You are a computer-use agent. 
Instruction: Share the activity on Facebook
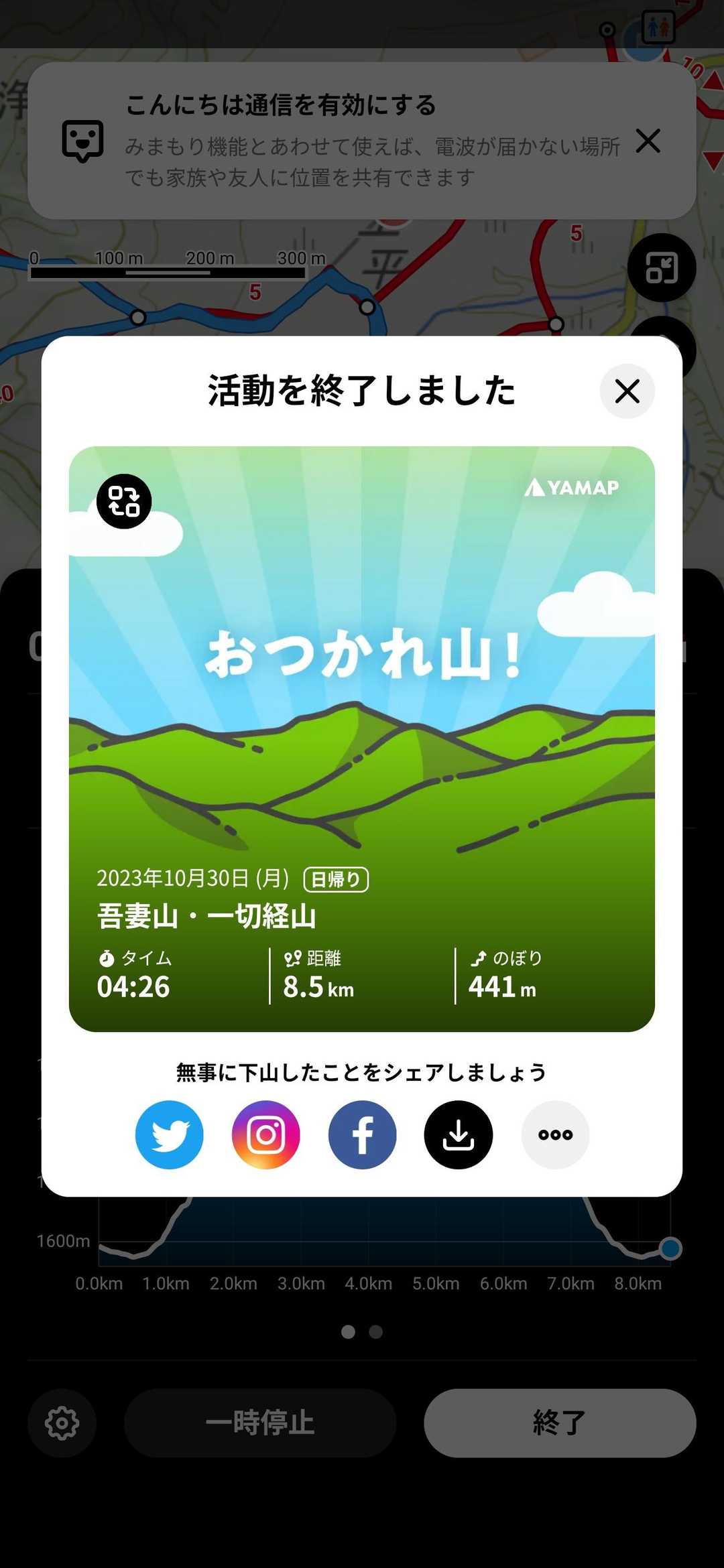point(362,1134)
